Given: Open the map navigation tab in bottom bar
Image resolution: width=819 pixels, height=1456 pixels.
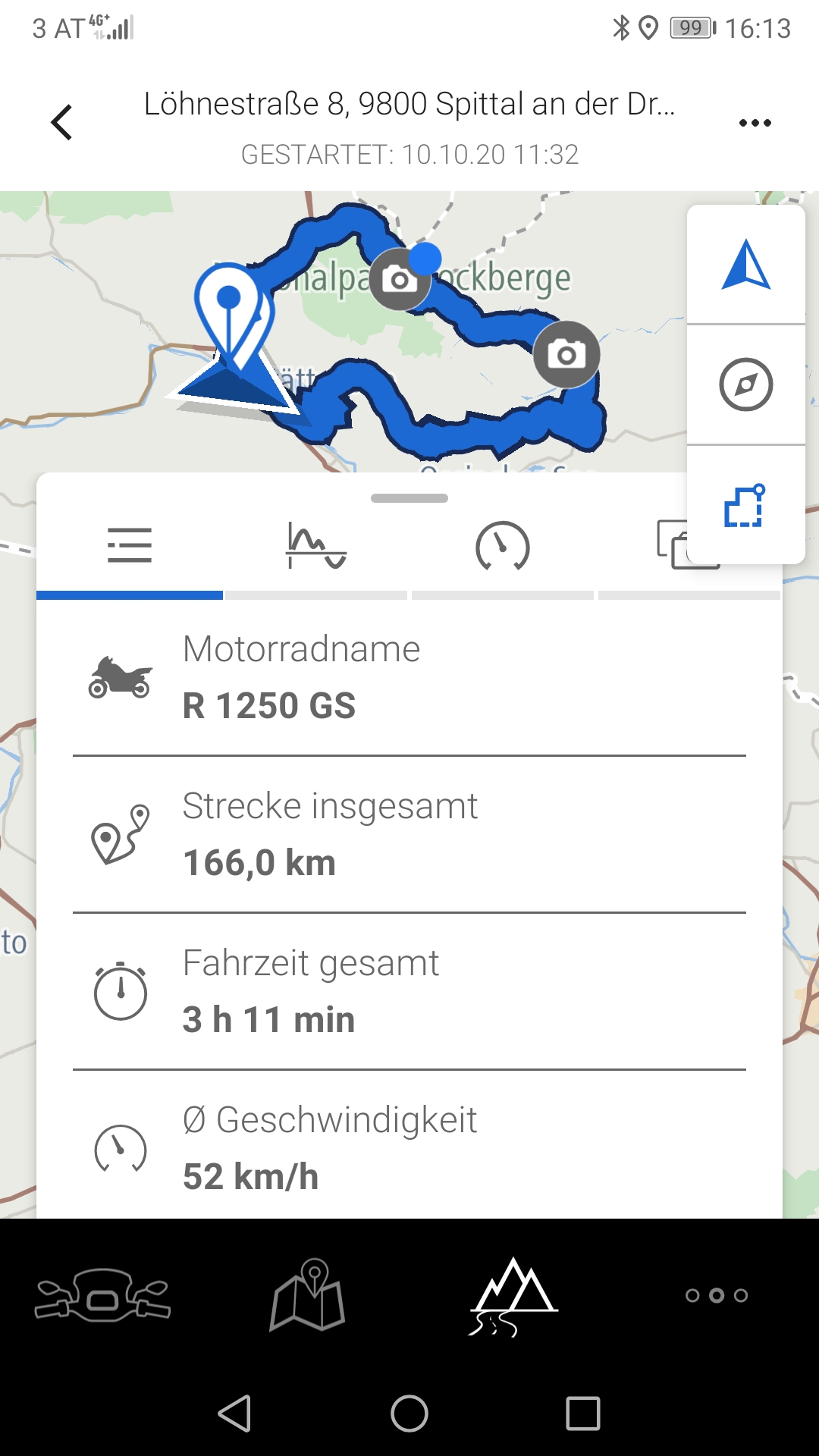Looking at the screenshot, I should coord(308,1295).
